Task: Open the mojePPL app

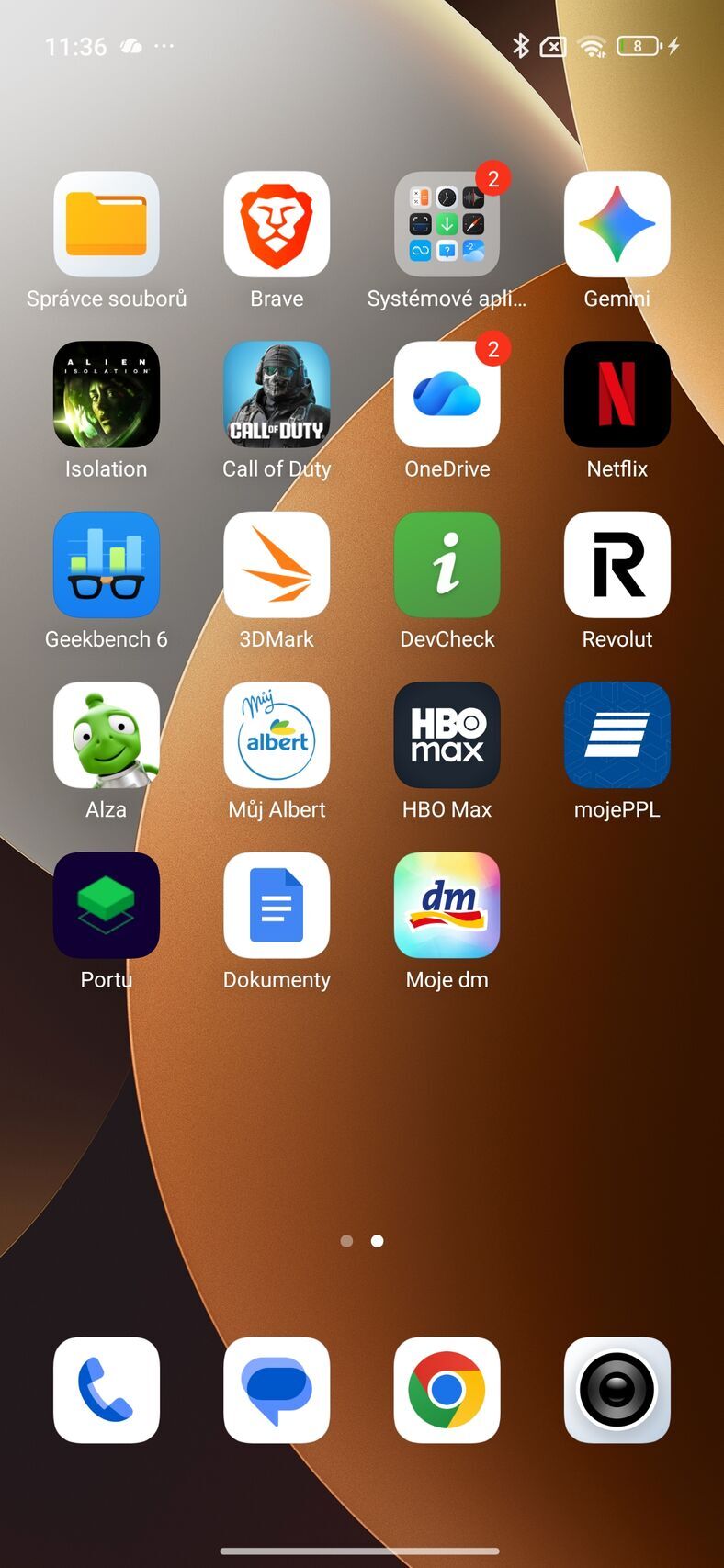Action: pos(617,735)
